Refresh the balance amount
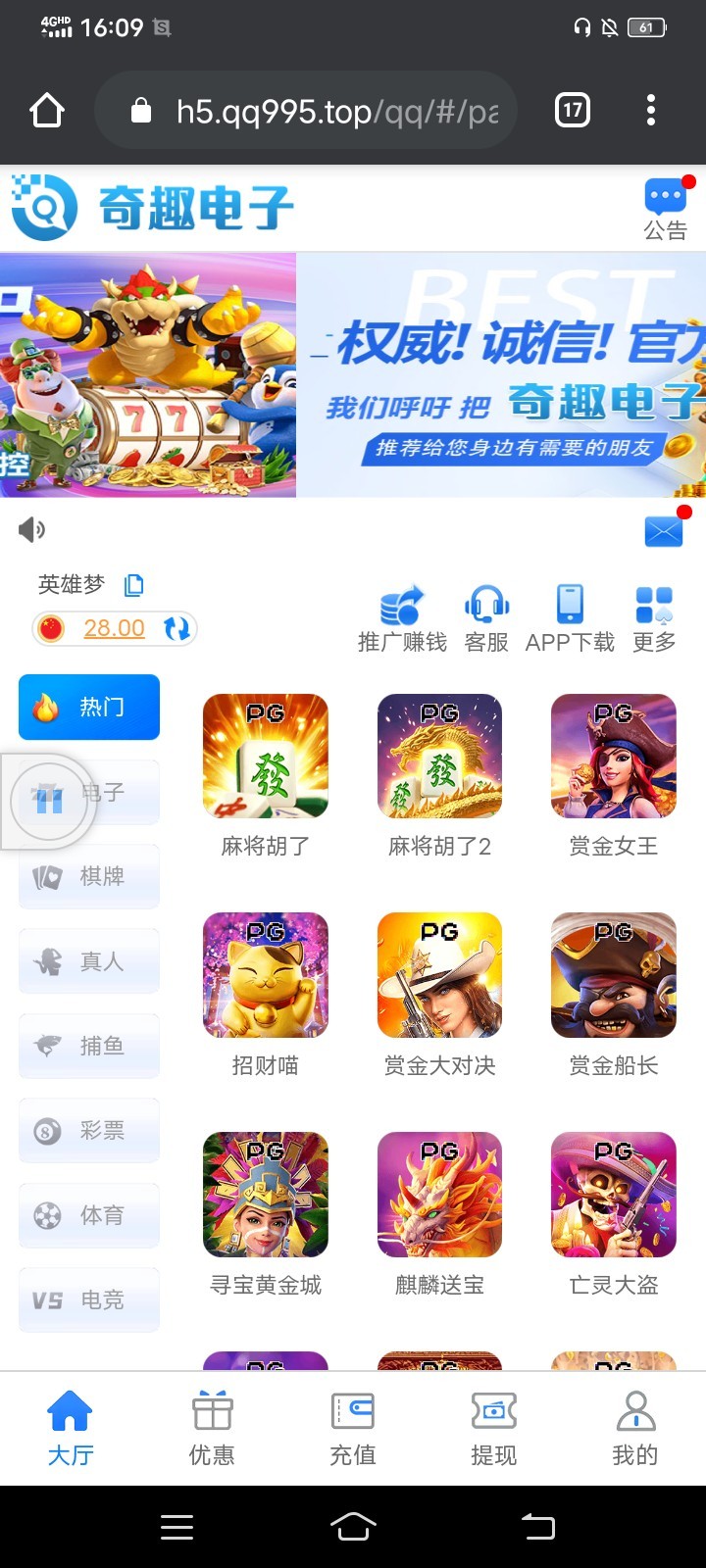This screenshot has width=706, height=1568. pos(176,628)
